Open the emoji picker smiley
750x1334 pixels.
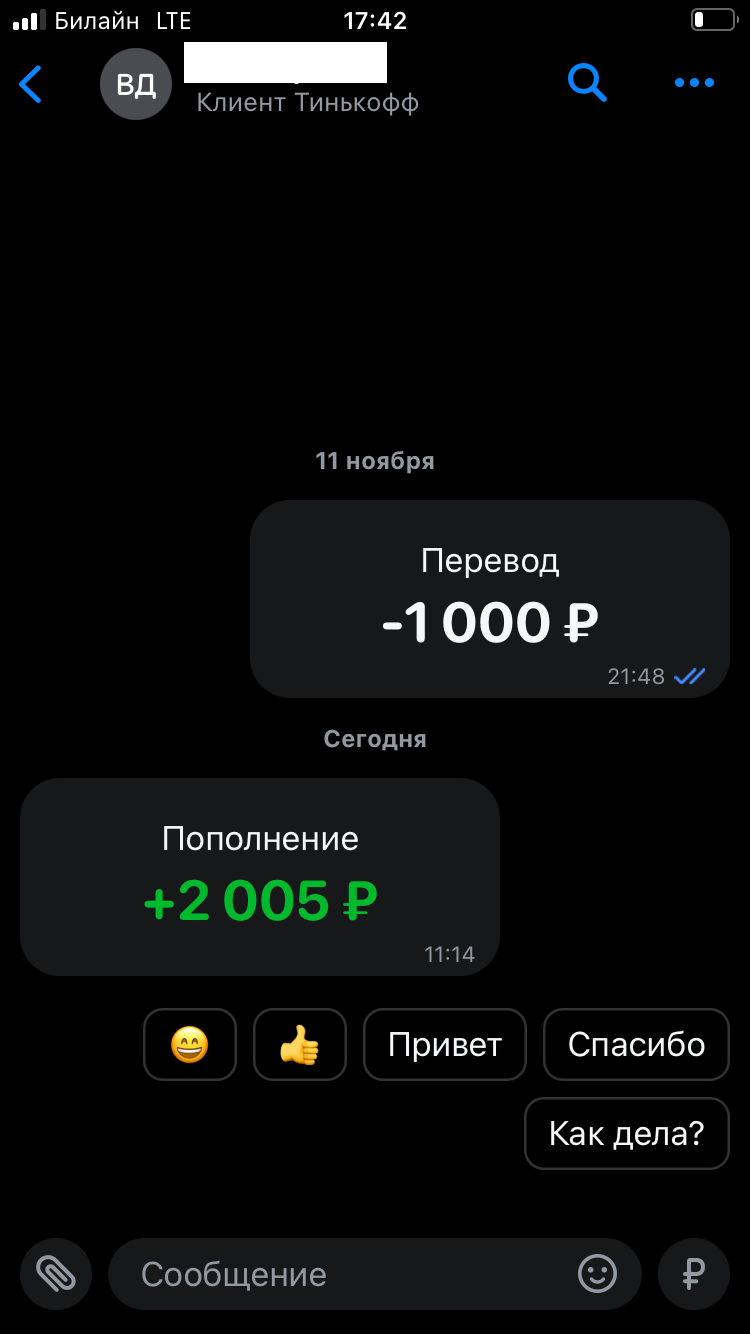597,1274
